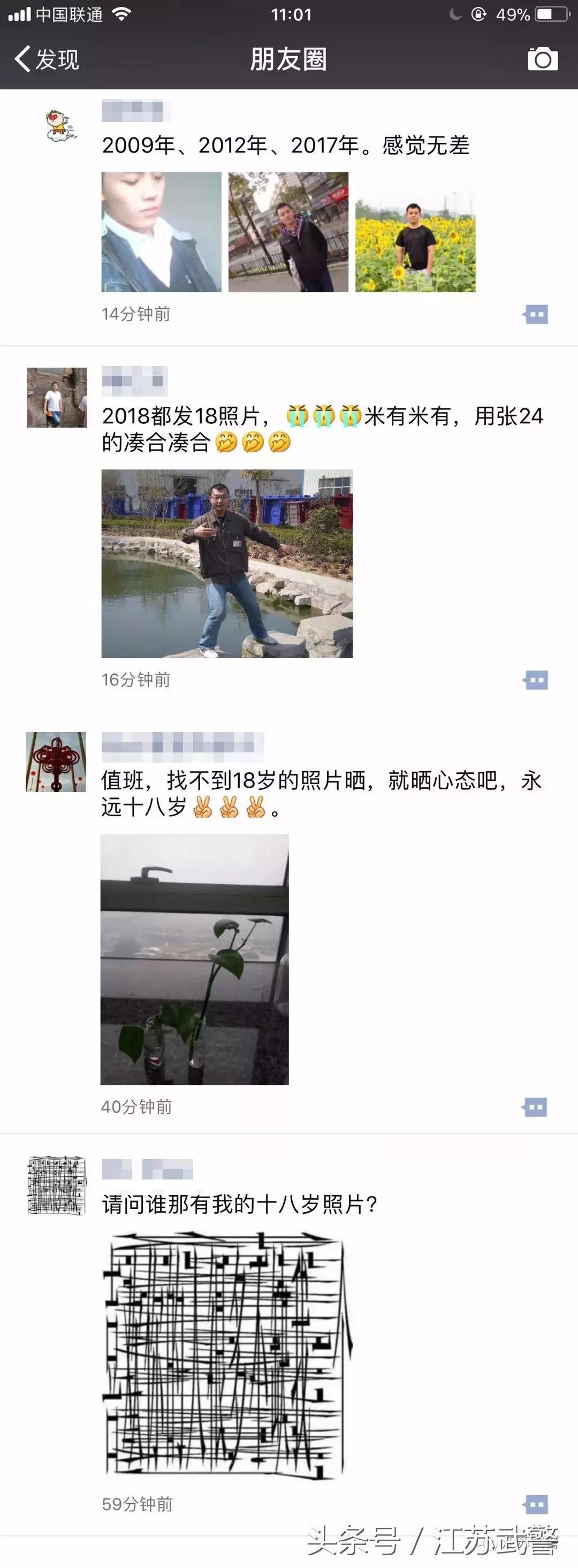This screenshot has width=578, height=1568.
Task: Open the camera to post a new Moment
Action: [543, 59]
